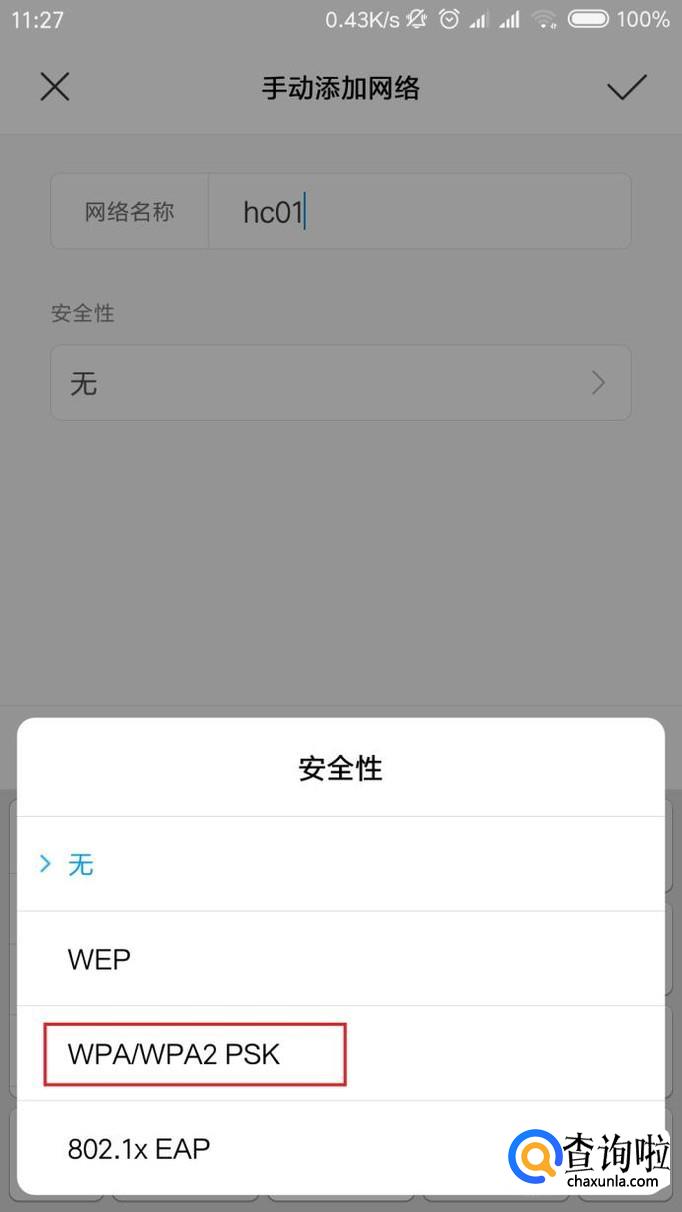Screen dimensions: 682x1212
Task: Edit the network name field containing hc01
Action: click(x=418, y=212)
